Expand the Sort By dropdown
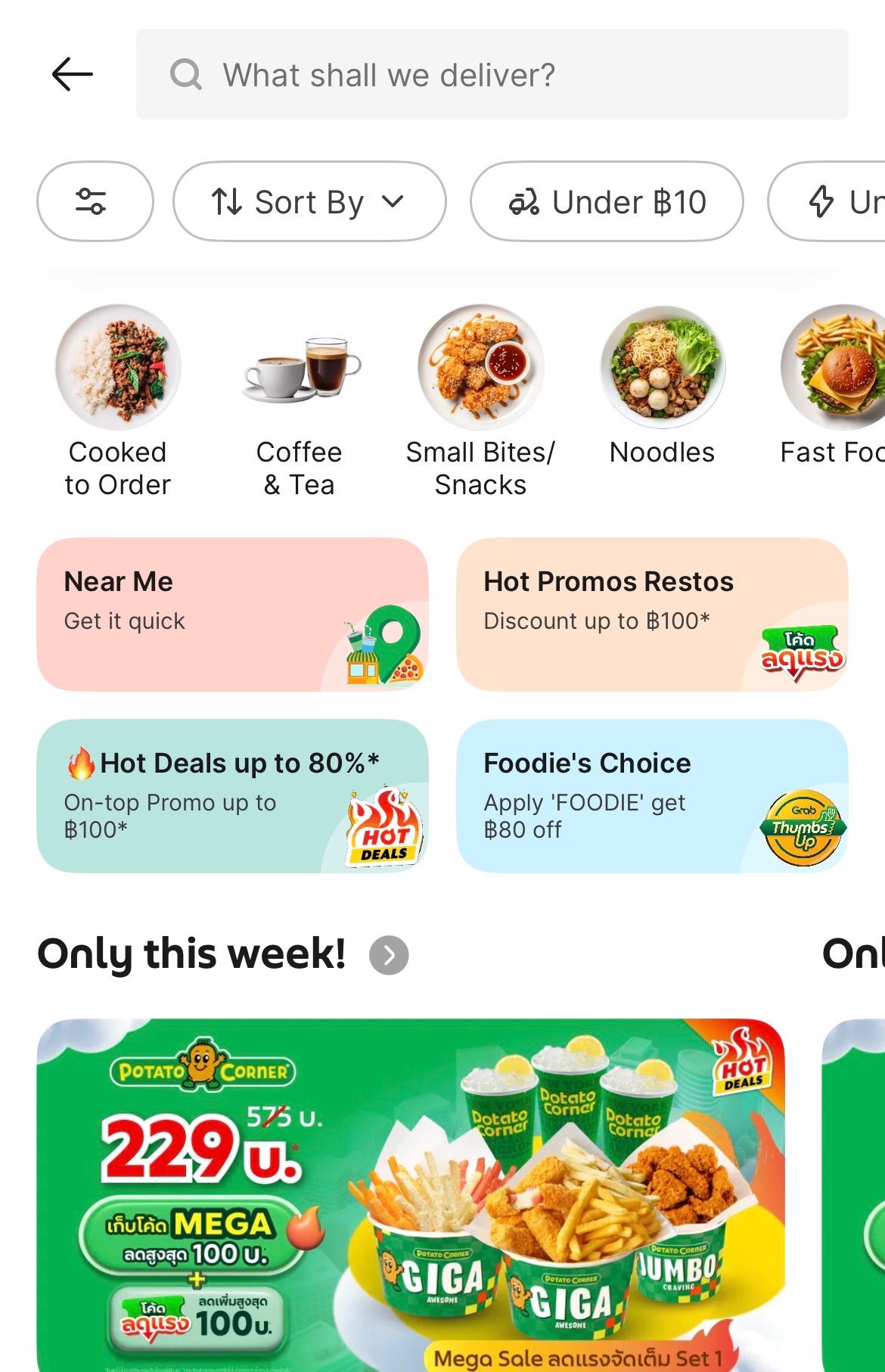The image size is (885, 1372). 309,201
